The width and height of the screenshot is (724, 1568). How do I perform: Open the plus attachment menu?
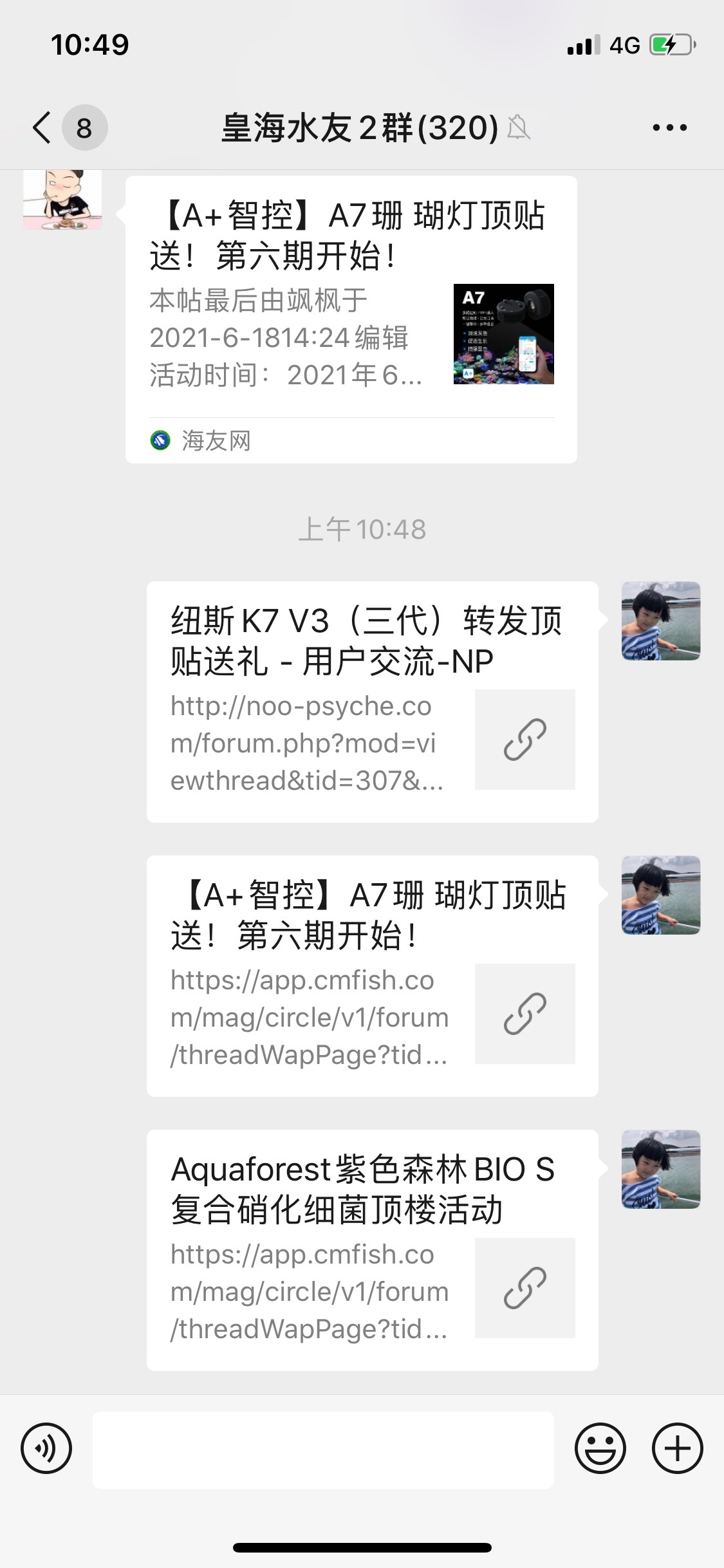(x=677, y=1450)
